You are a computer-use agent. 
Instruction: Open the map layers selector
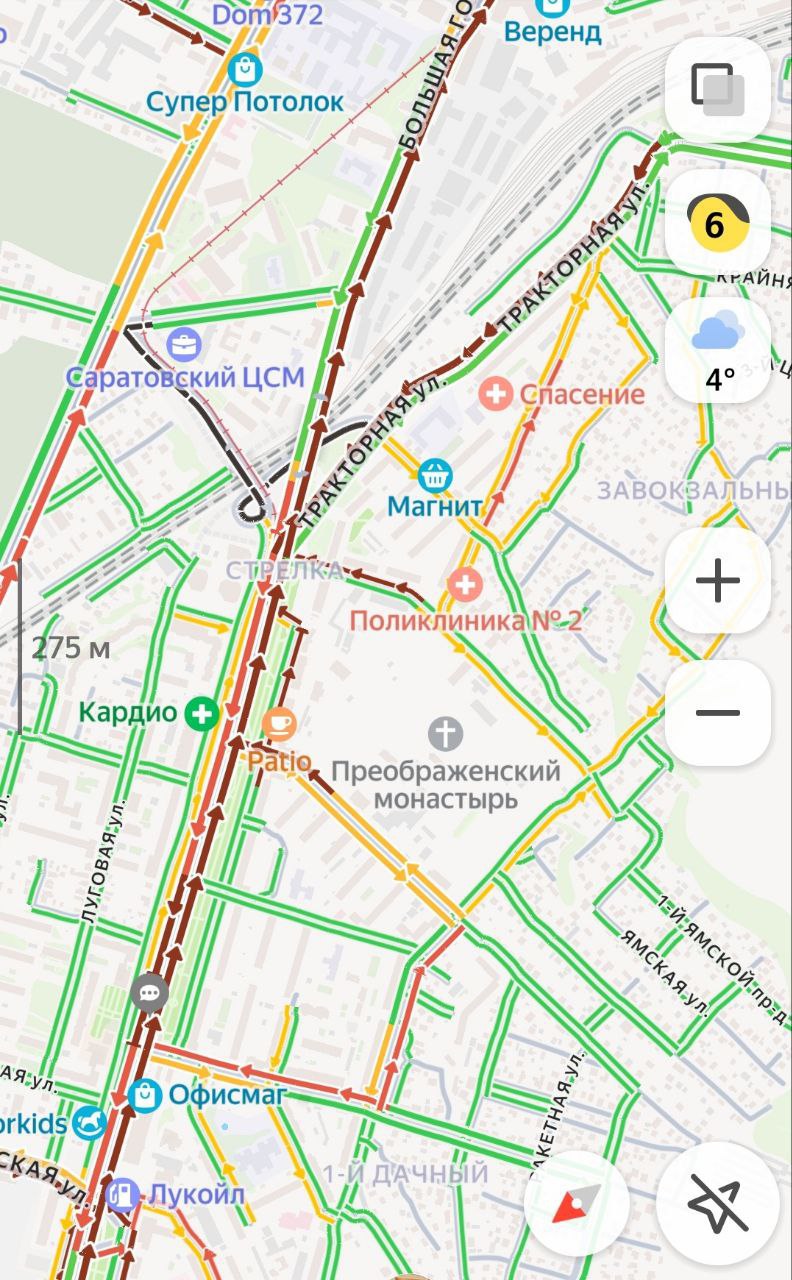pyautogui.click(x=717, y=89)
